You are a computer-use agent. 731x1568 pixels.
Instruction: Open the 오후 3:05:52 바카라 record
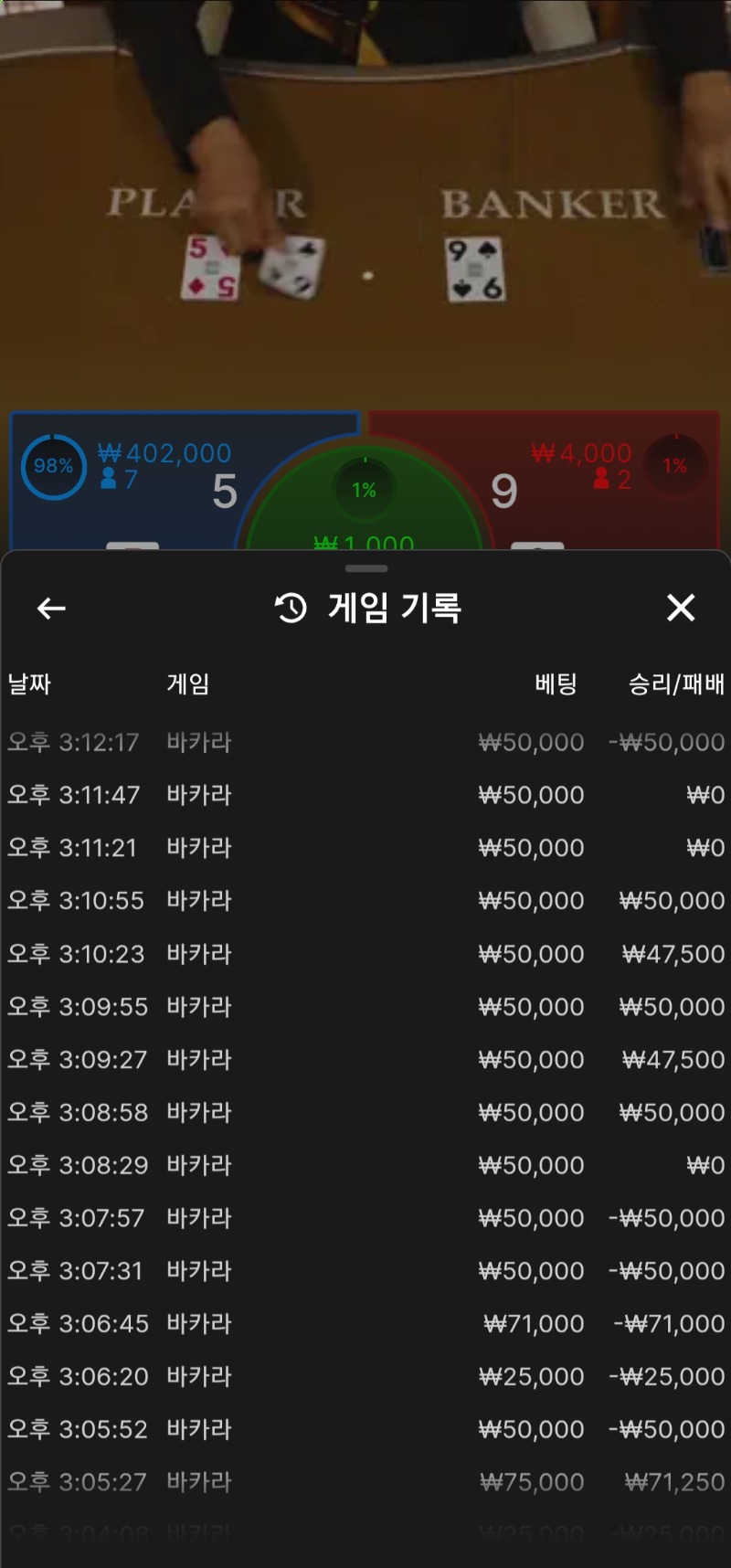pos(365,1430)
